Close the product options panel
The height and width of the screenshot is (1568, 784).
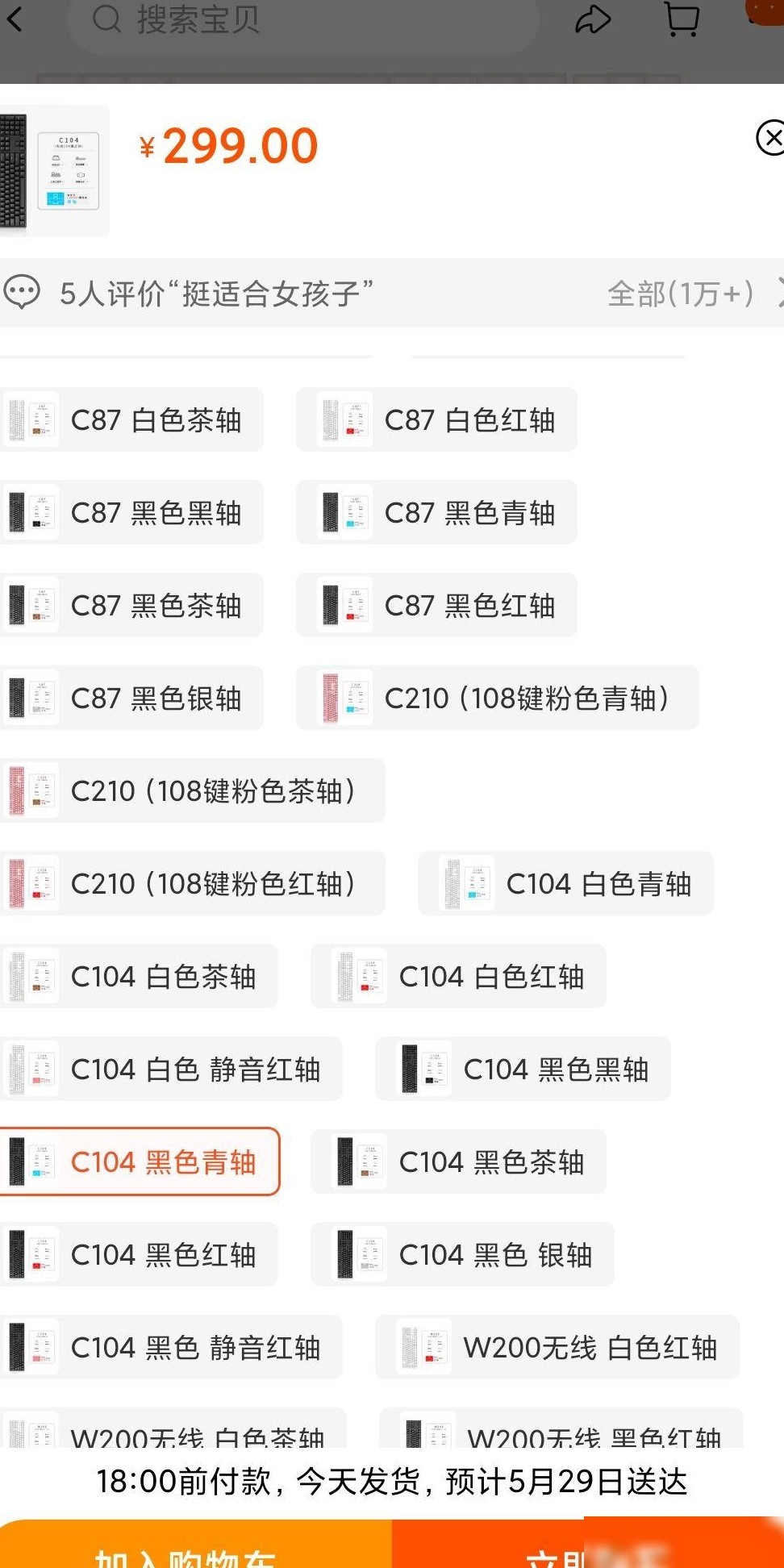point(770,138)
